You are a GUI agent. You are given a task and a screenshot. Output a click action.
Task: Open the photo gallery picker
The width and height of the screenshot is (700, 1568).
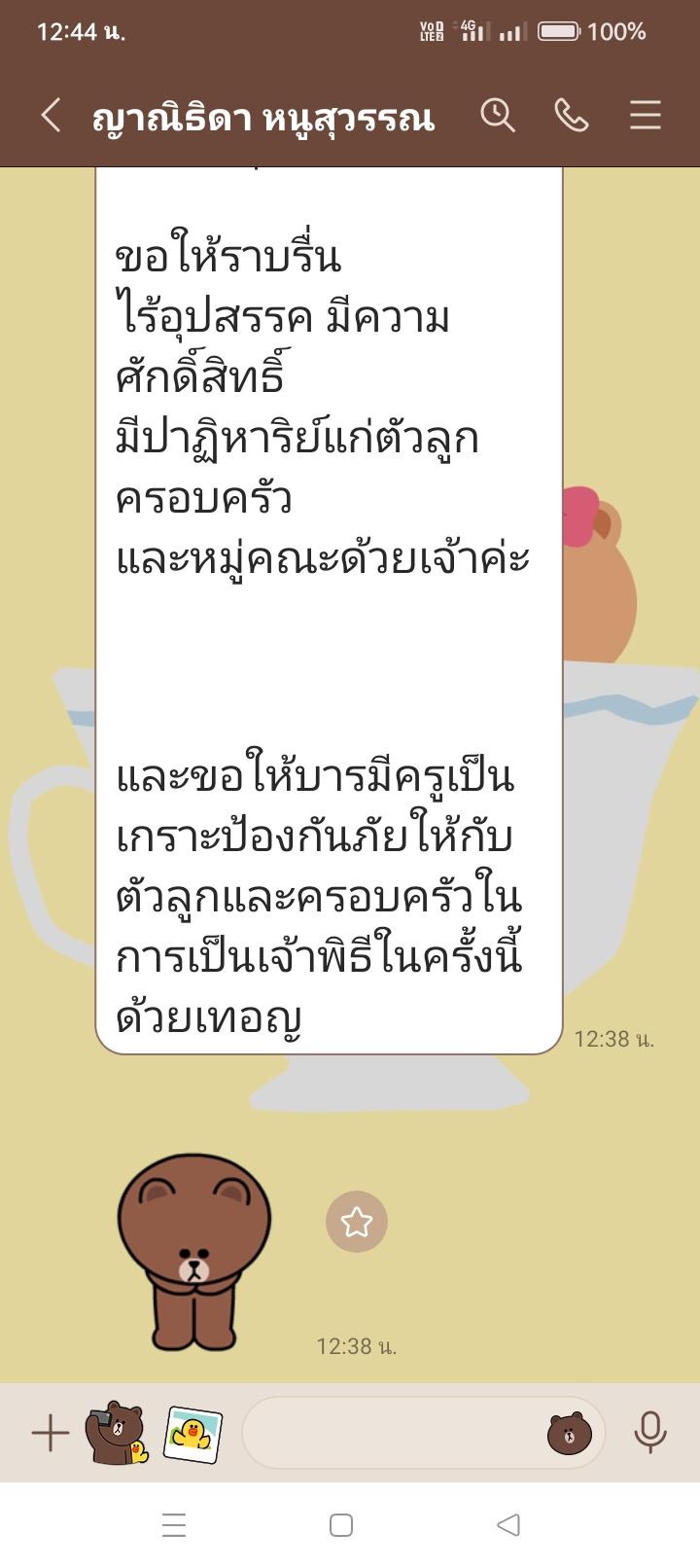192,1433
